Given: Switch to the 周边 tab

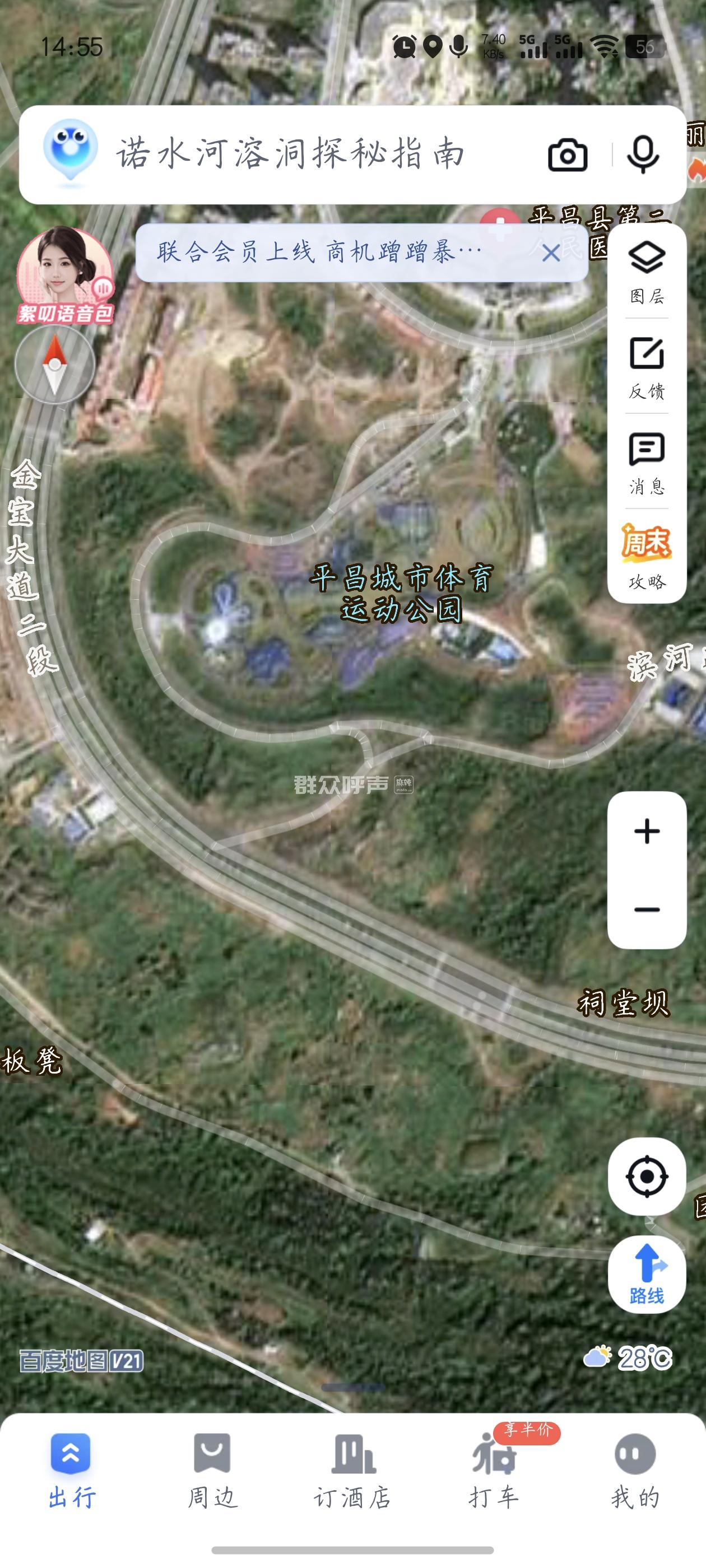Looking at the screenshot, I should pos(212,1471).
